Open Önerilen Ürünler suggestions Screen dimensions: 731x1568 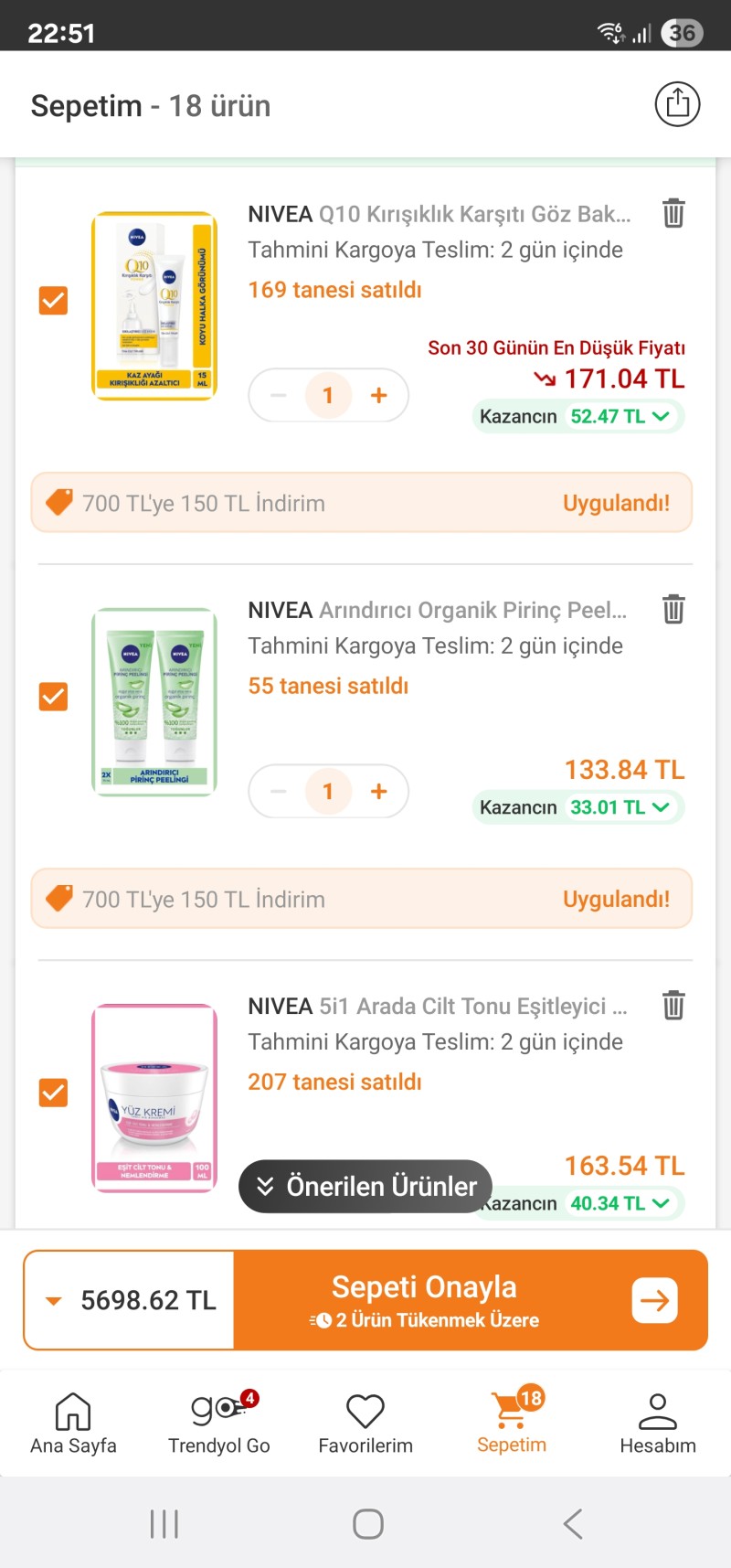point(365,1186)
